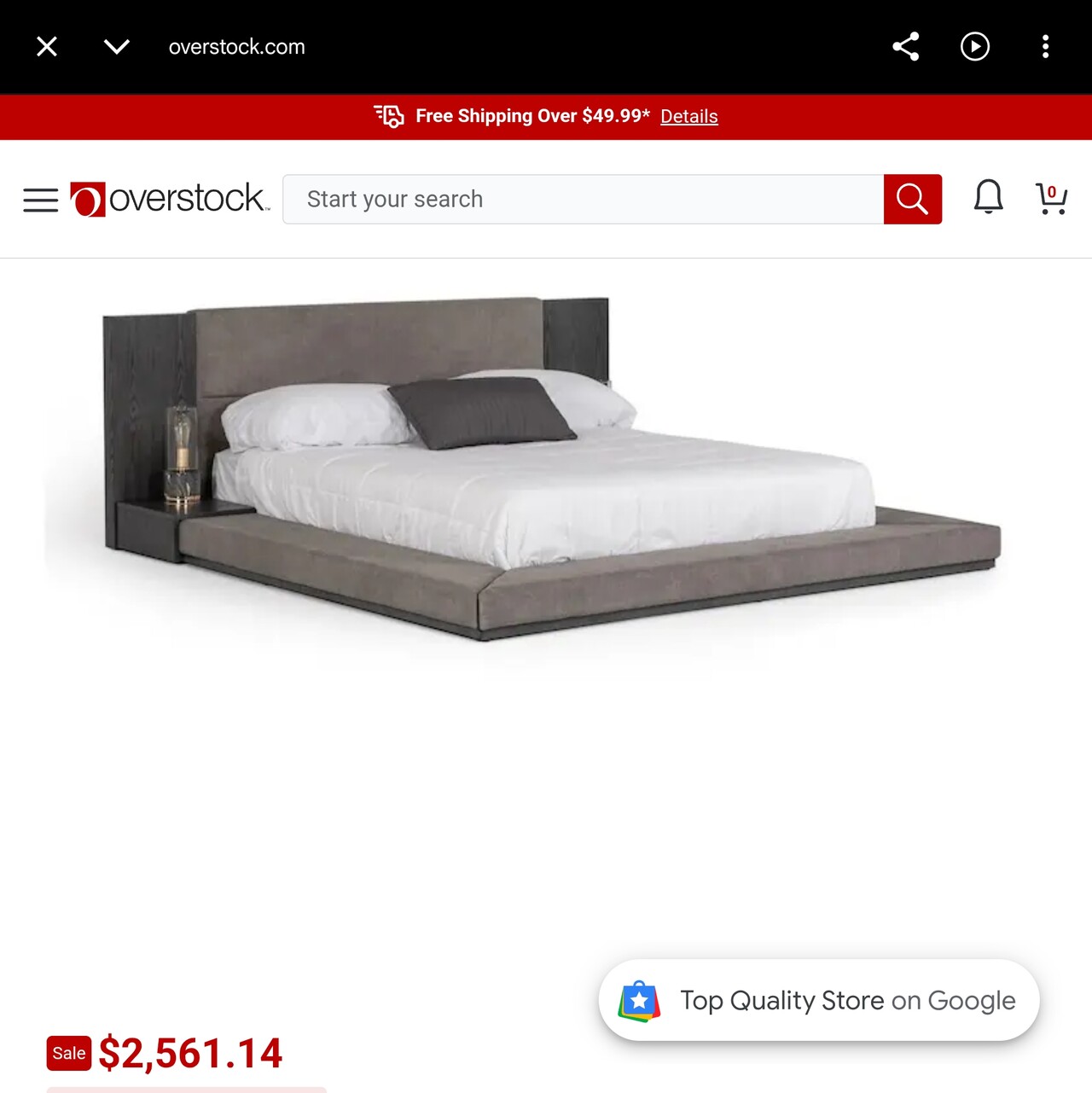
Task: View the shopping cart
Action: pos(1050,198)
